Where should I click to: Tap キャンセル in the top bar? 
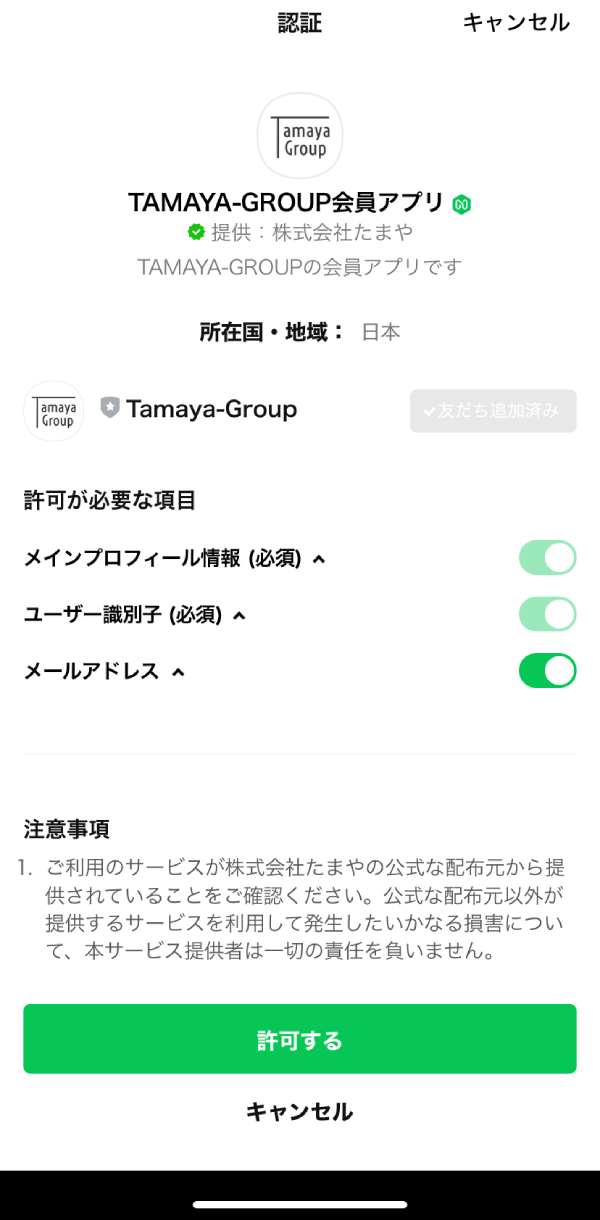[515, 23]
